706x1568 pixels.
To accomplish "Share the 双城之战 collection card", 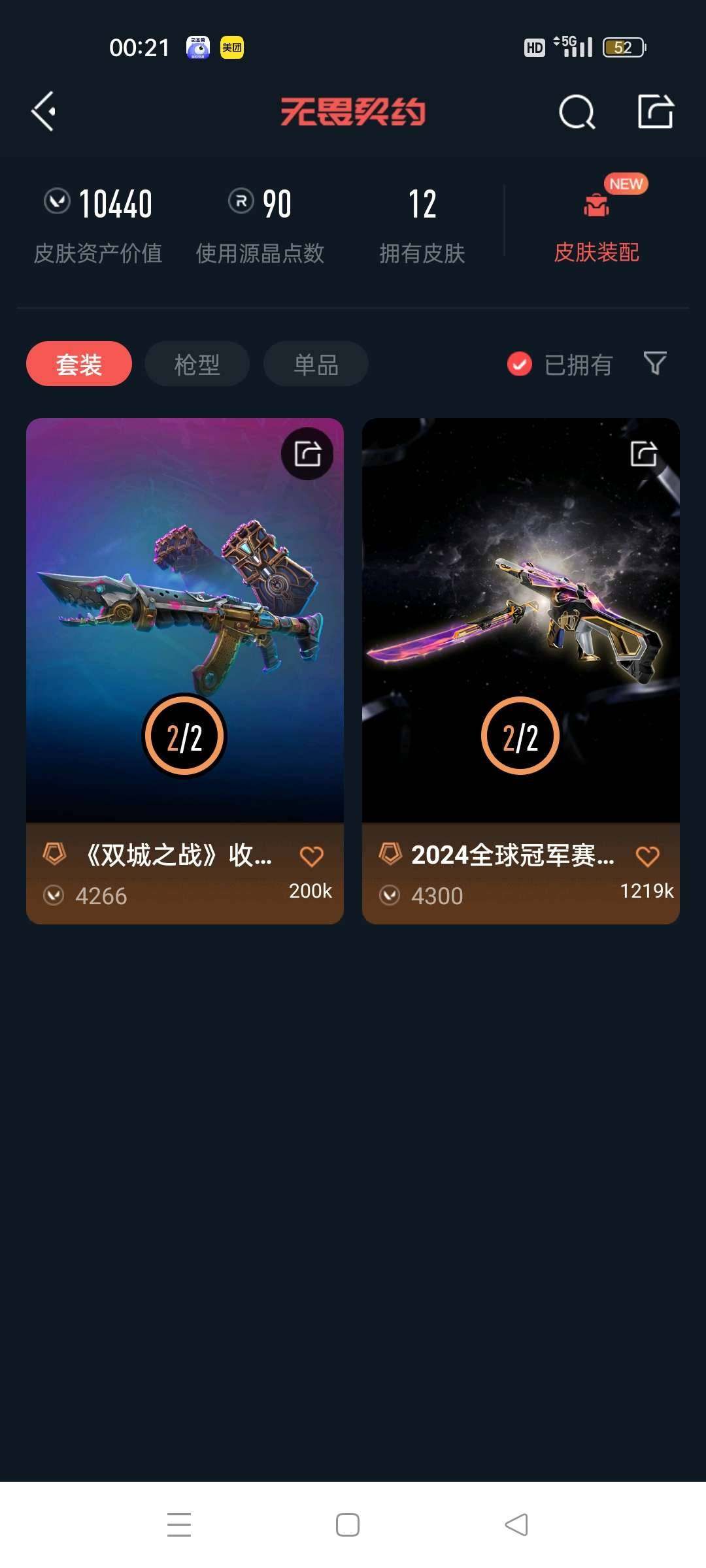I will pyautogui.click(x=307, y=453).
